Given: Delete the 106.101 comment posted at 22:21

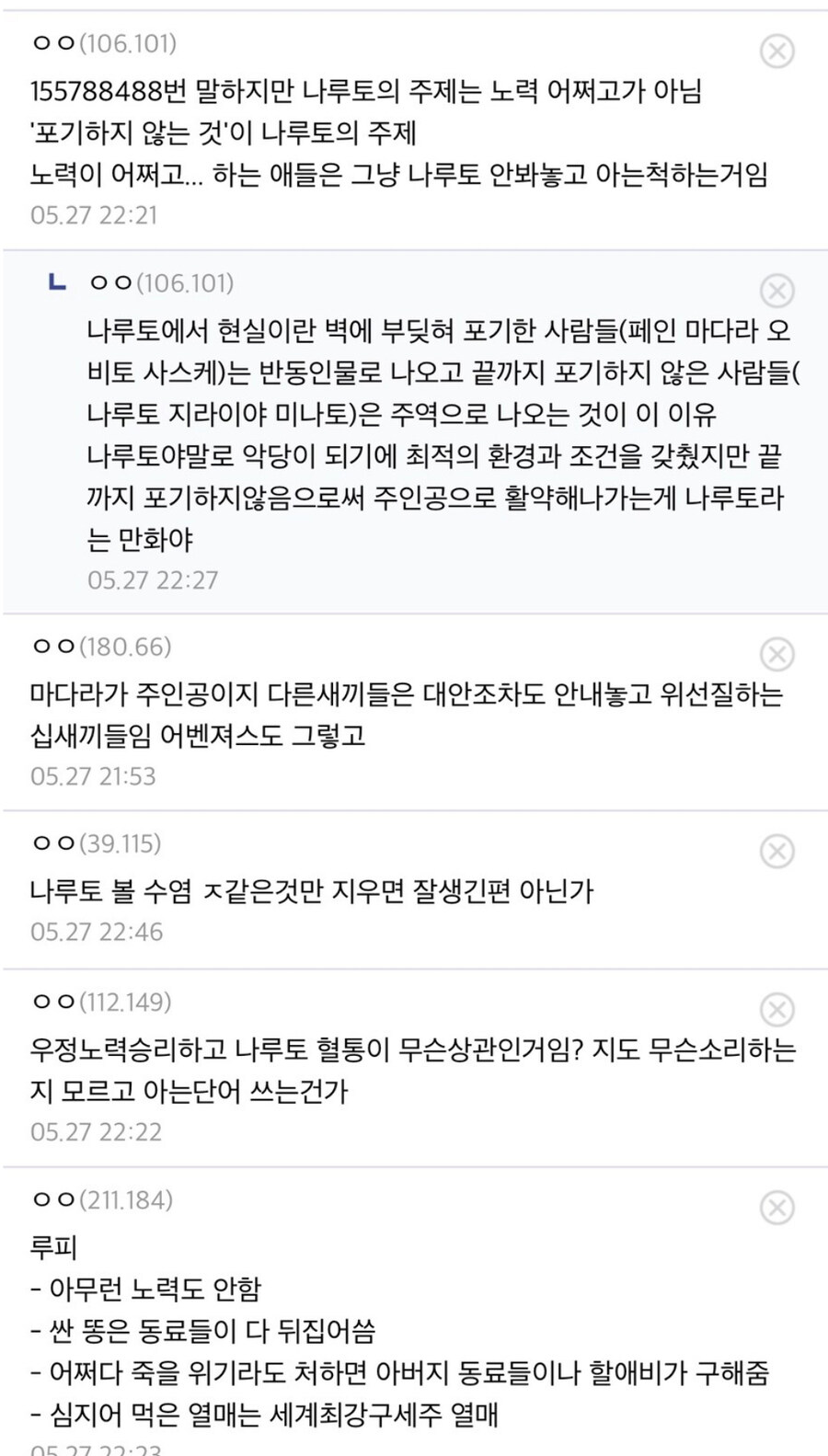Looking at the screenshot, I should pos(776,51).
